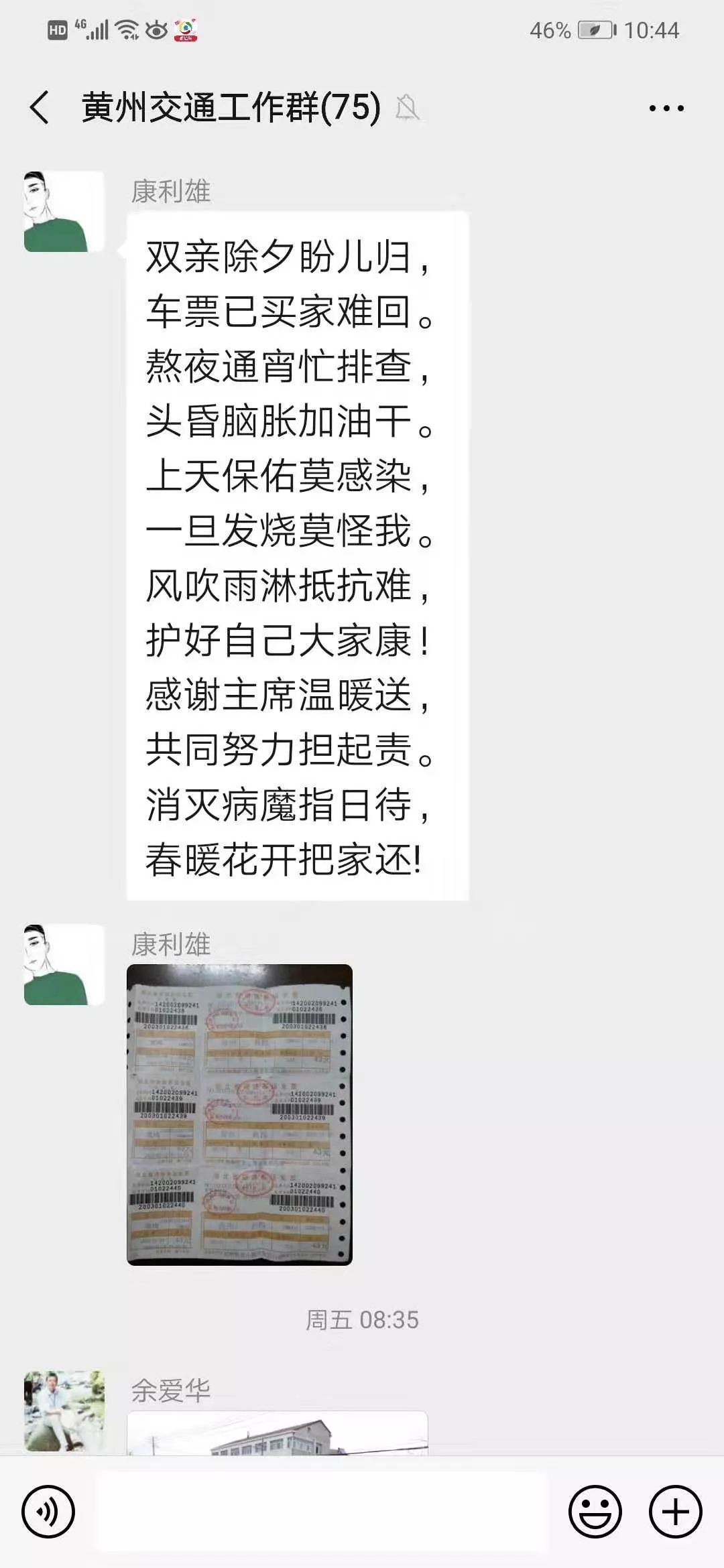Open 康利雄's avatar beside the poem message
Screen dimensions: 724x1568
click(64, 212)
